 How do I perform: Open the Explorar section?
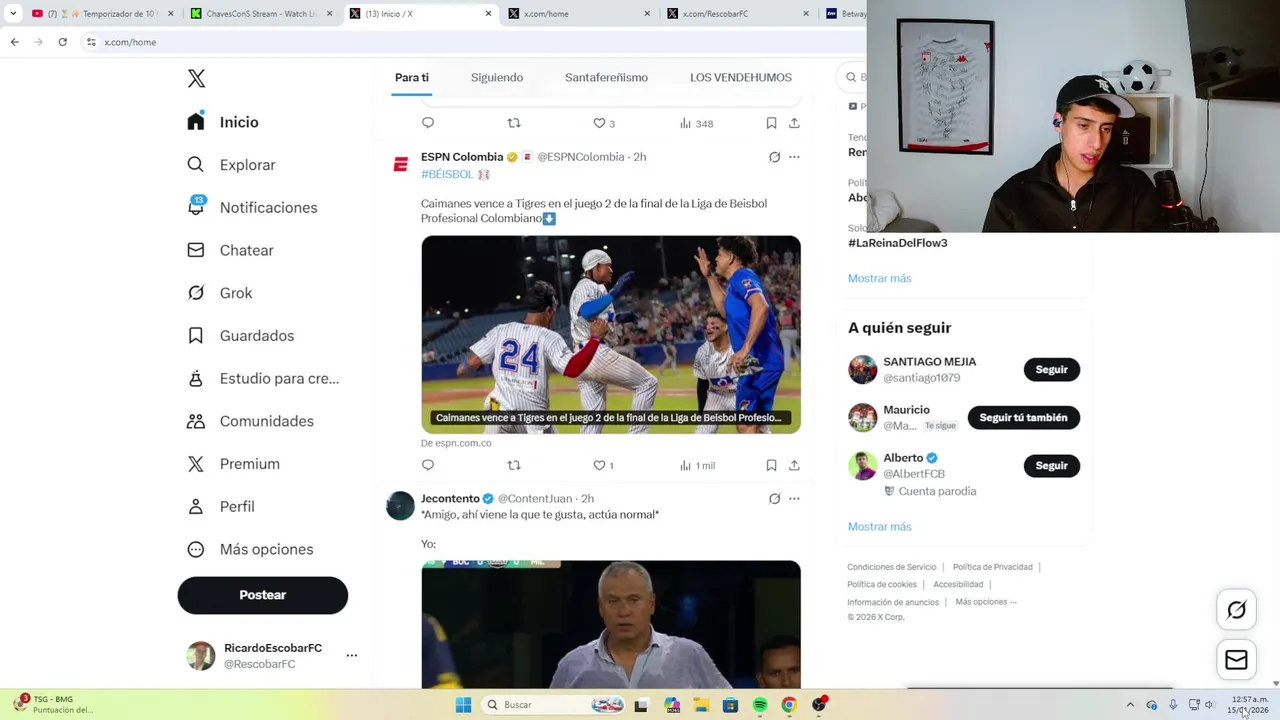[246, 165]
